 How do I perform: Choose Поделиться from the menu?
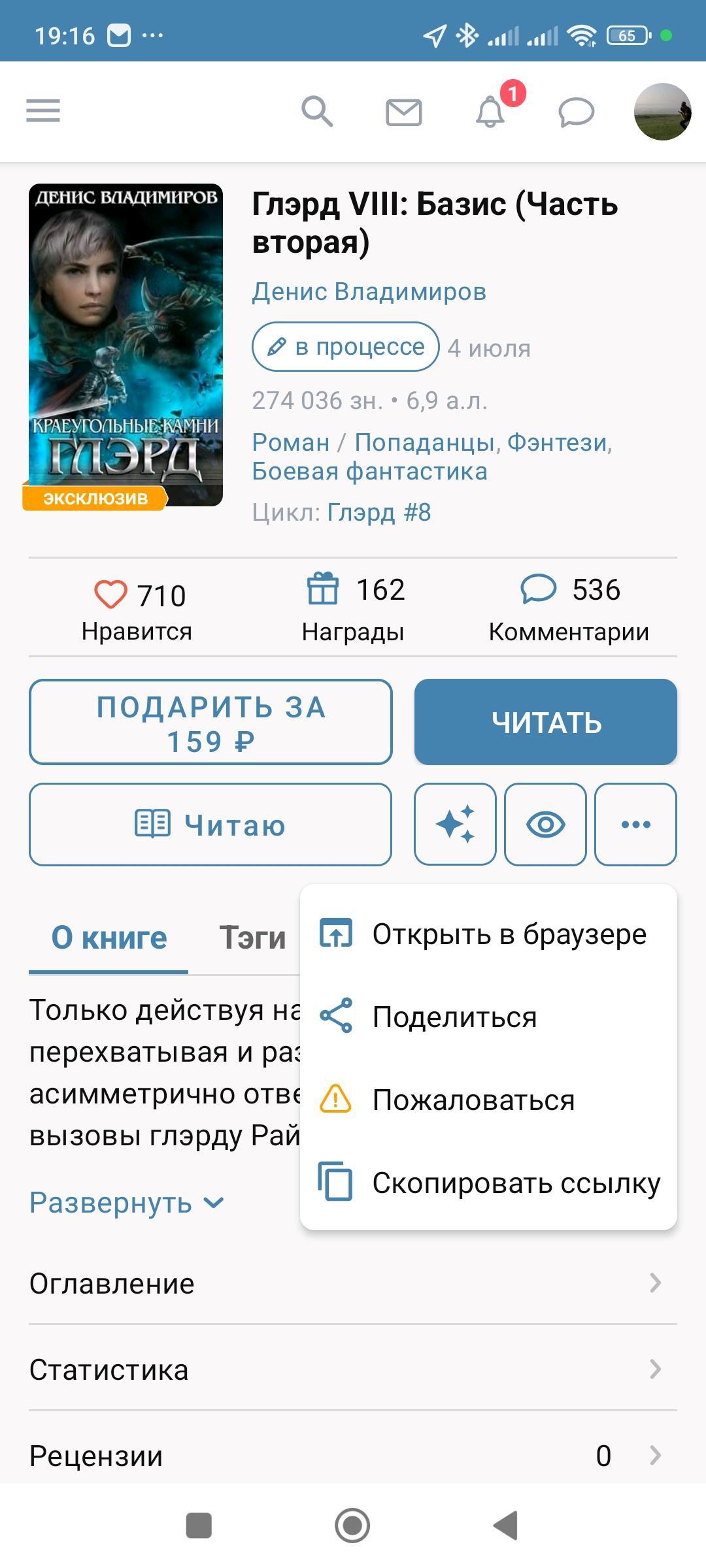coord(488,1017)
